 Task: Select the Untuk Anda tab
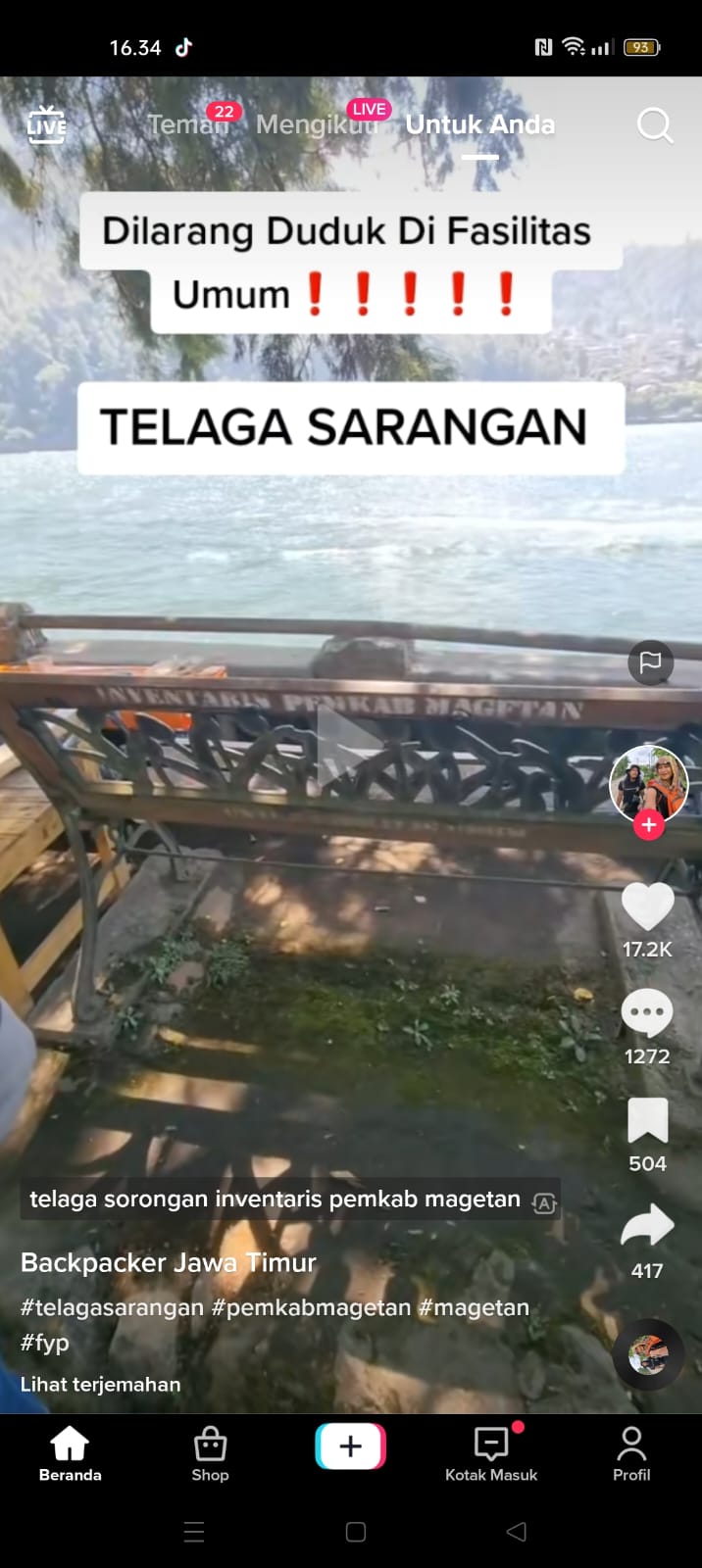[x=480, y=124]
